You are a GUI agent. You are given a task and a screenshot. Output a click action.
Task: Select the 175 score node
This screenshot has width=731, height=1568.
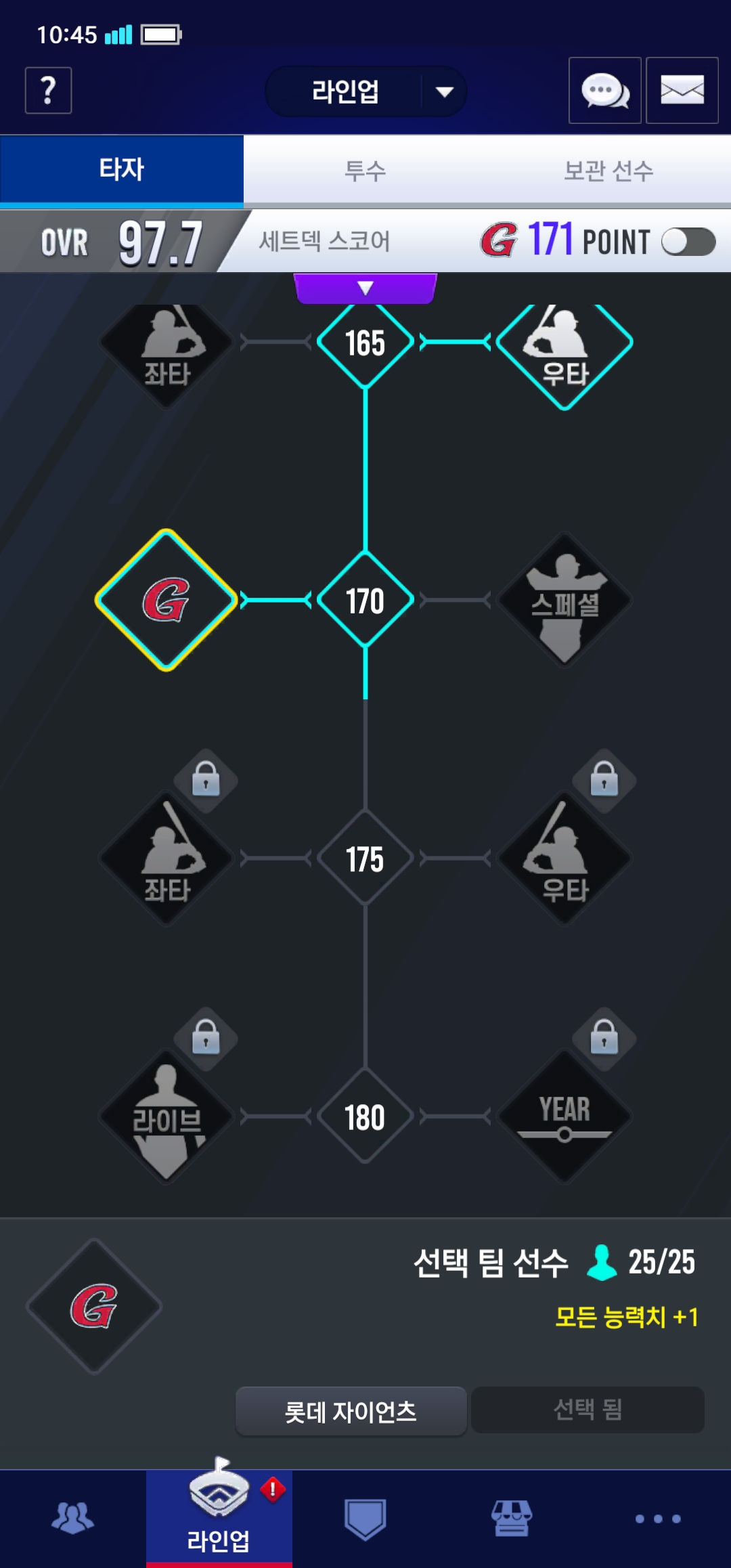click(x=365, y=858)
